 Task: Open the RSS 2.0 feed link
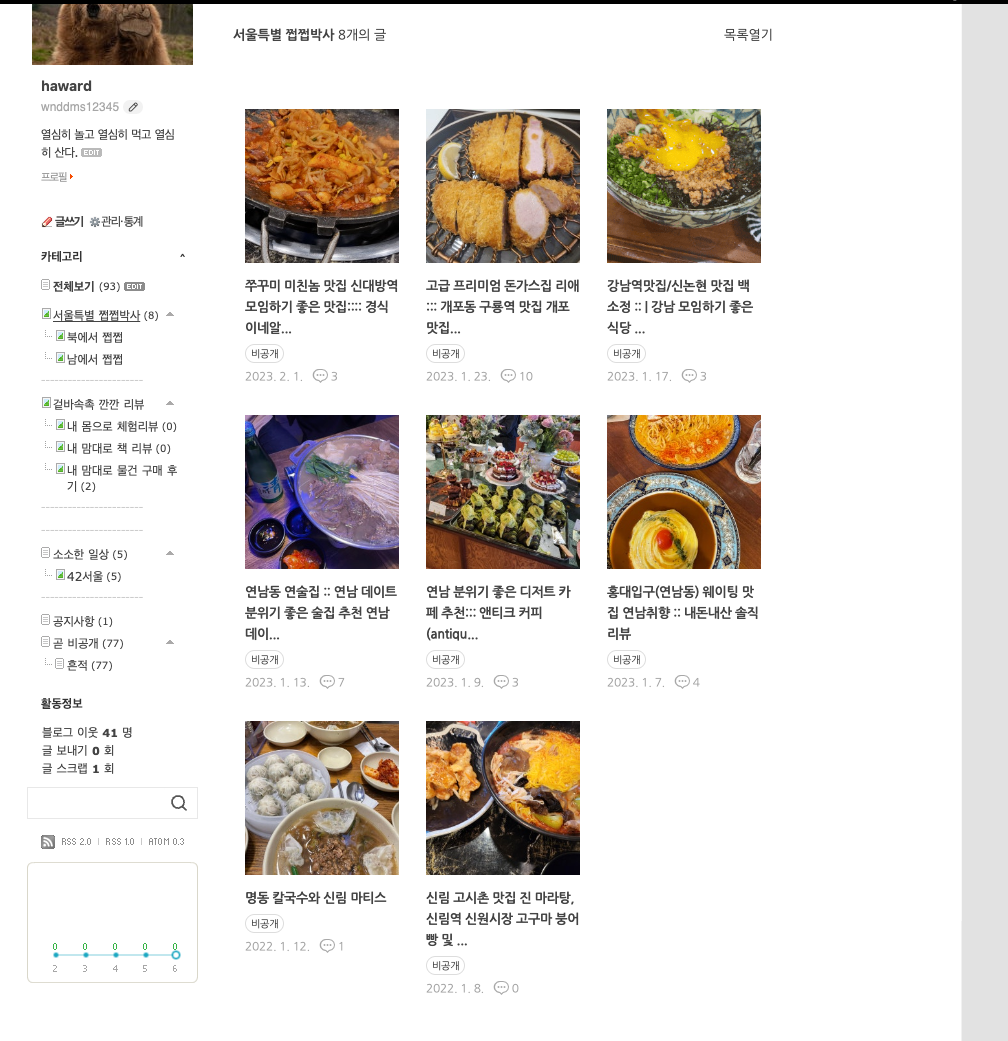click(x=76, y=842)
